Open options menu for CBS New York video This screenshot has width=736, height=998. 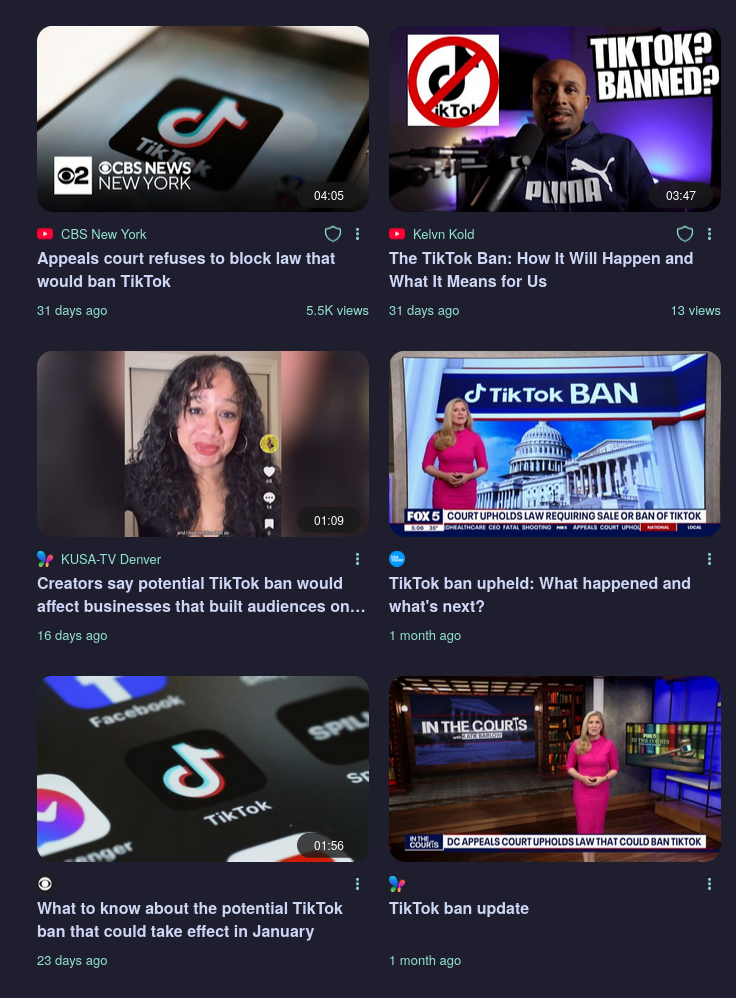[358, 234]
